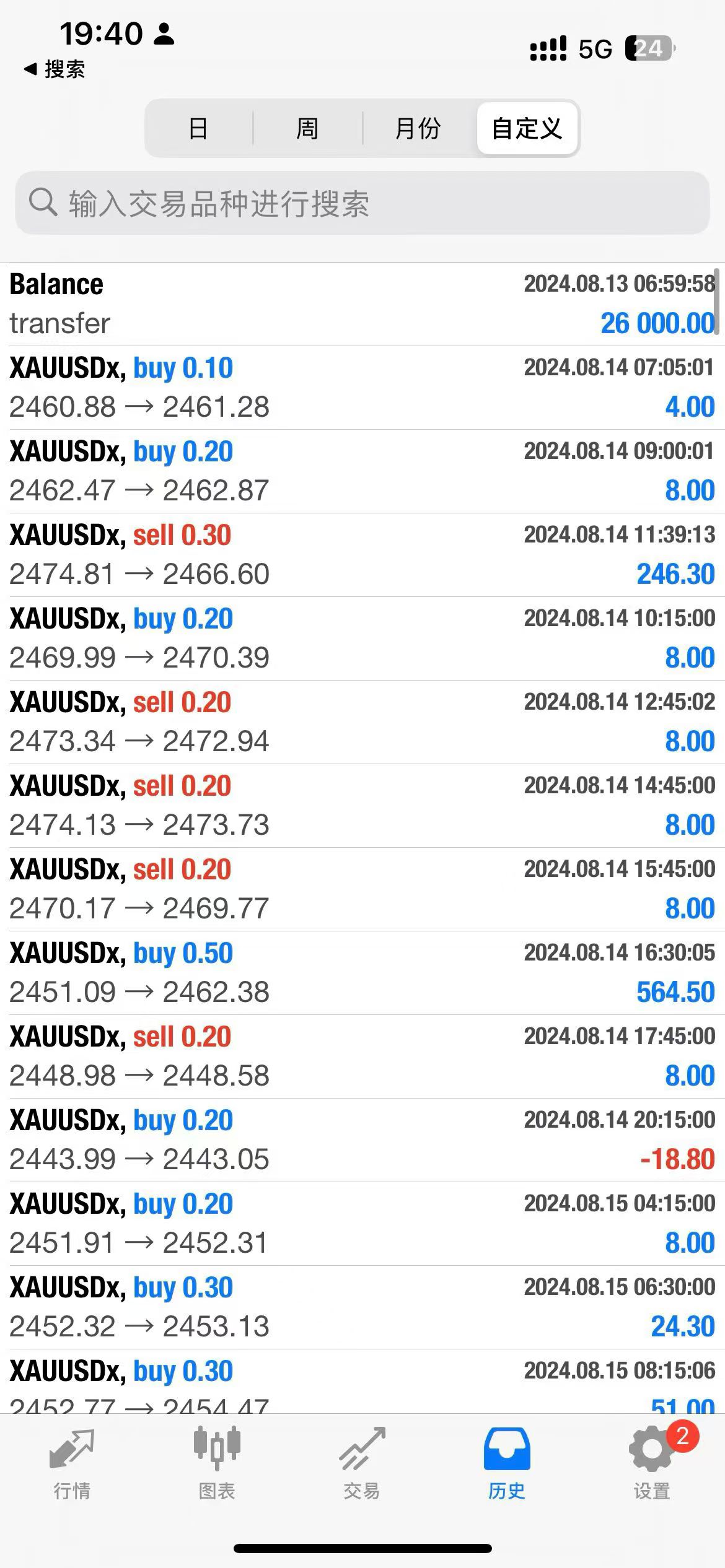Open the buy 0.10 trade at 2460.88
This screenshot has height=1568, width=725.
tap(362, 388)
